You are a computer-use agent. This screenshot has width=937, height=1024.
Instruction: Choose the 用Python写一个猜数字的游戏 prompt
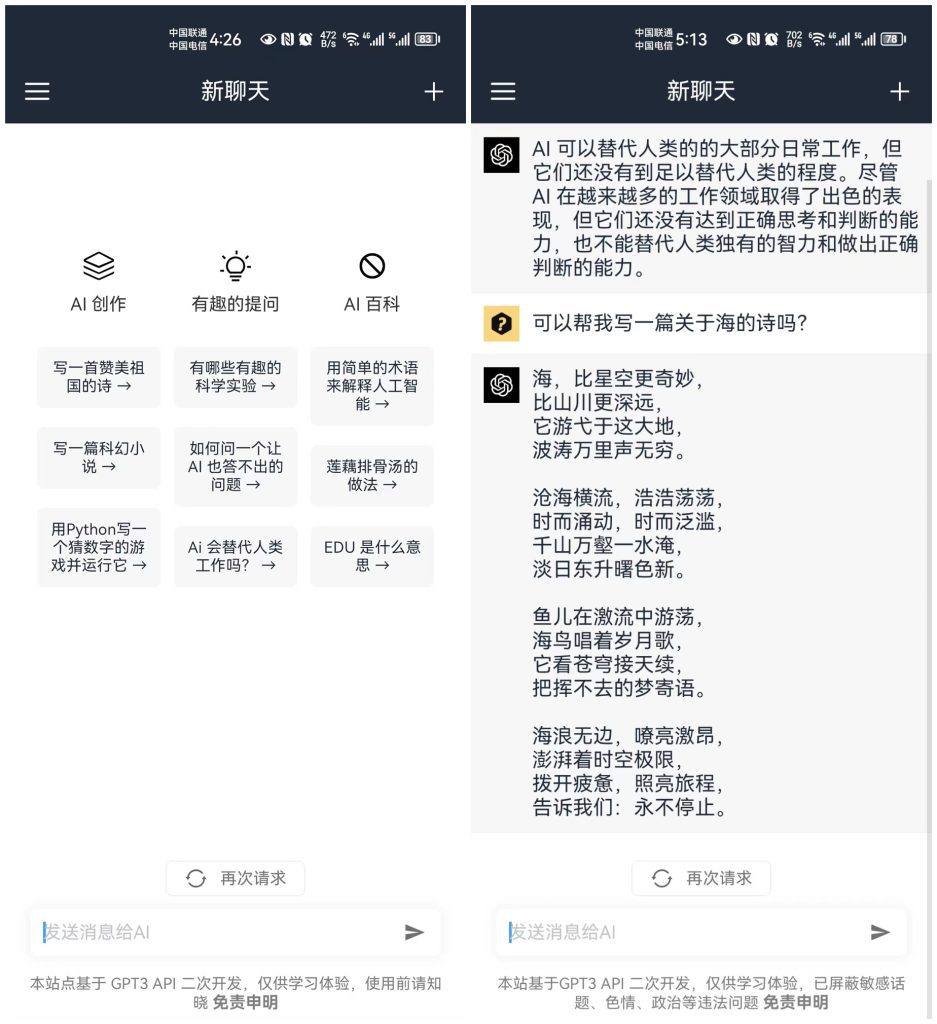pos(98,547)
